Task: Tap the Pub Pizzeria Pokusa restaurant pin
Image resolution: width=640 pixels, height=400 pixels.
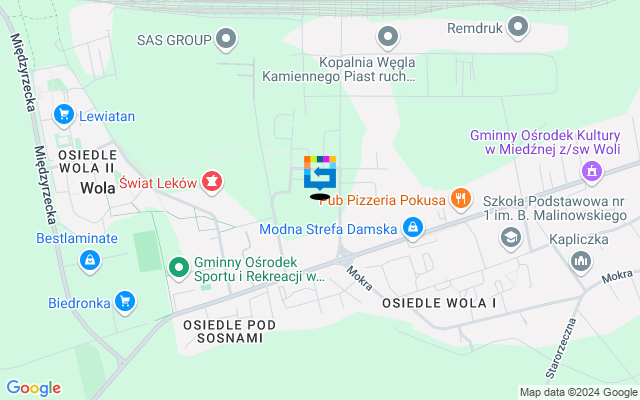Action: point(460,198)
